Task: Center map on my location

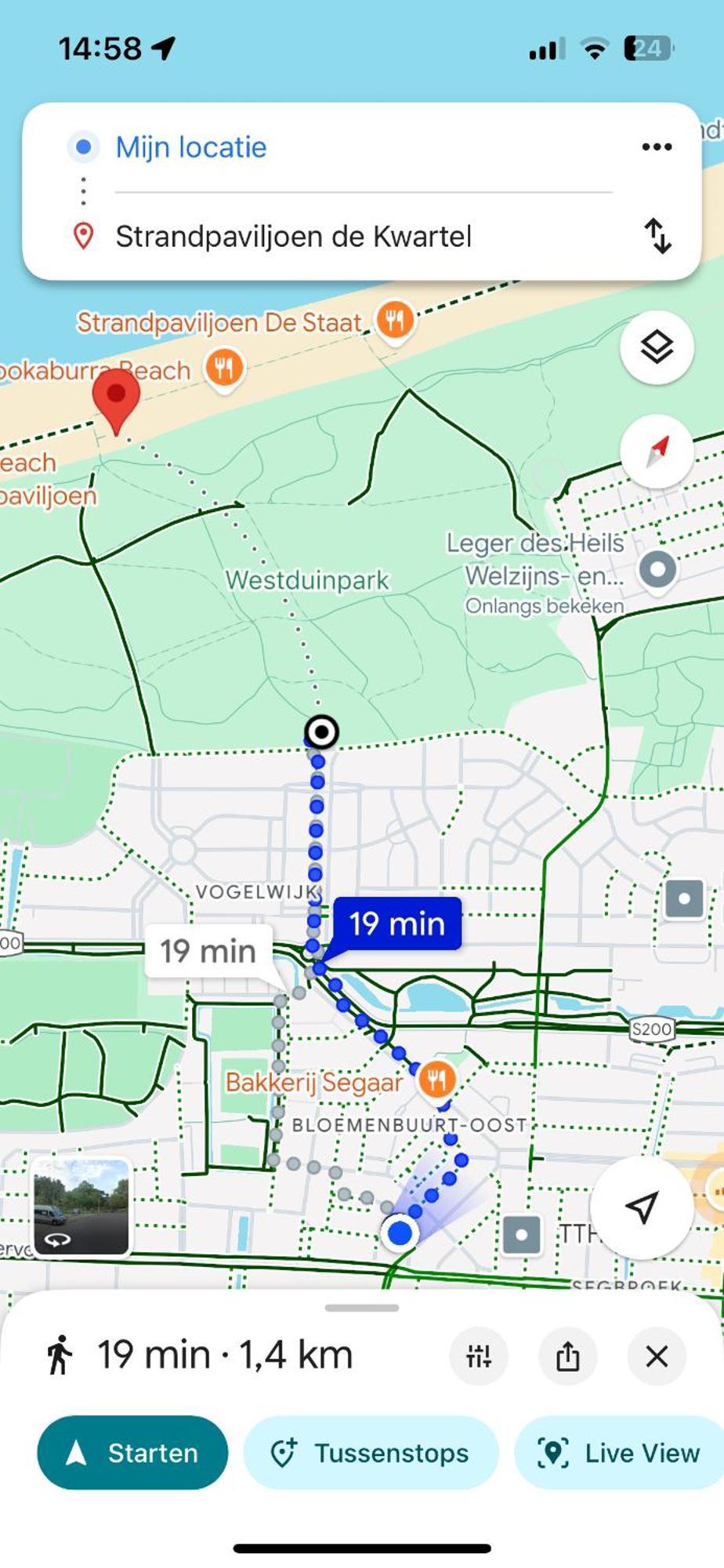Action: (641, 1207)
